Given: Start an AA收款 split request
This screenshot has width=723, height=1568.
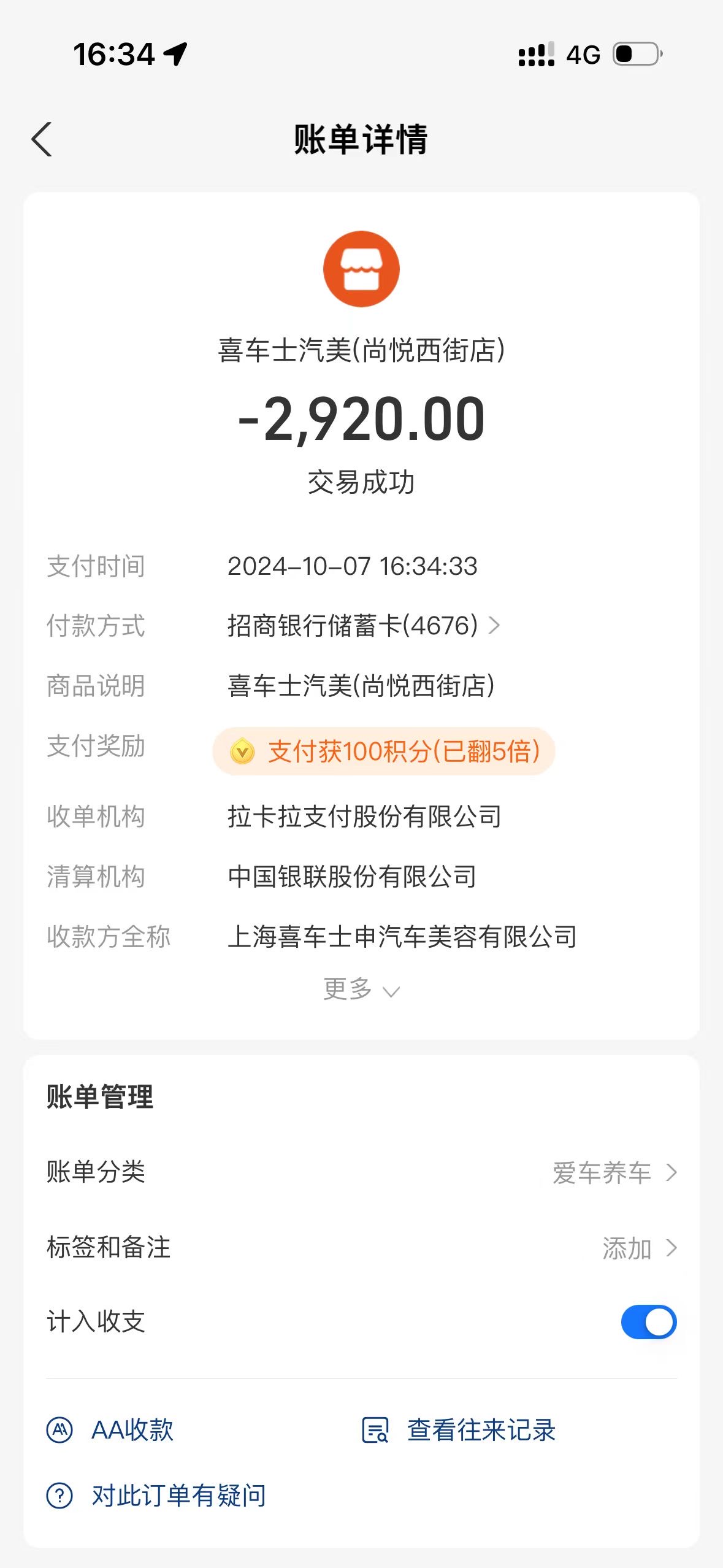Looking at the screenshot, I should pos(110,1430).
